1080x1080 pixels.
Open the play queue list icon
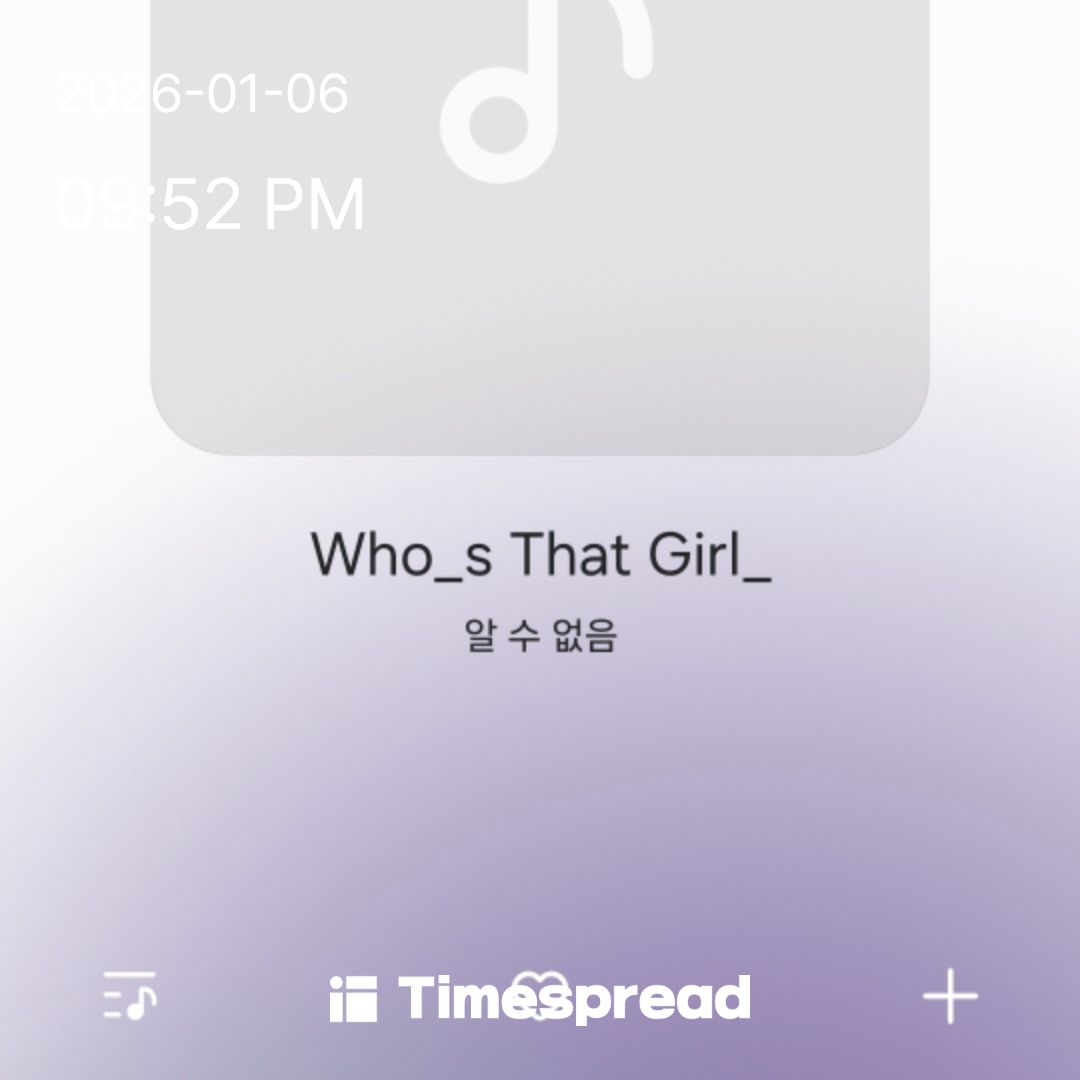click(130, 996)
